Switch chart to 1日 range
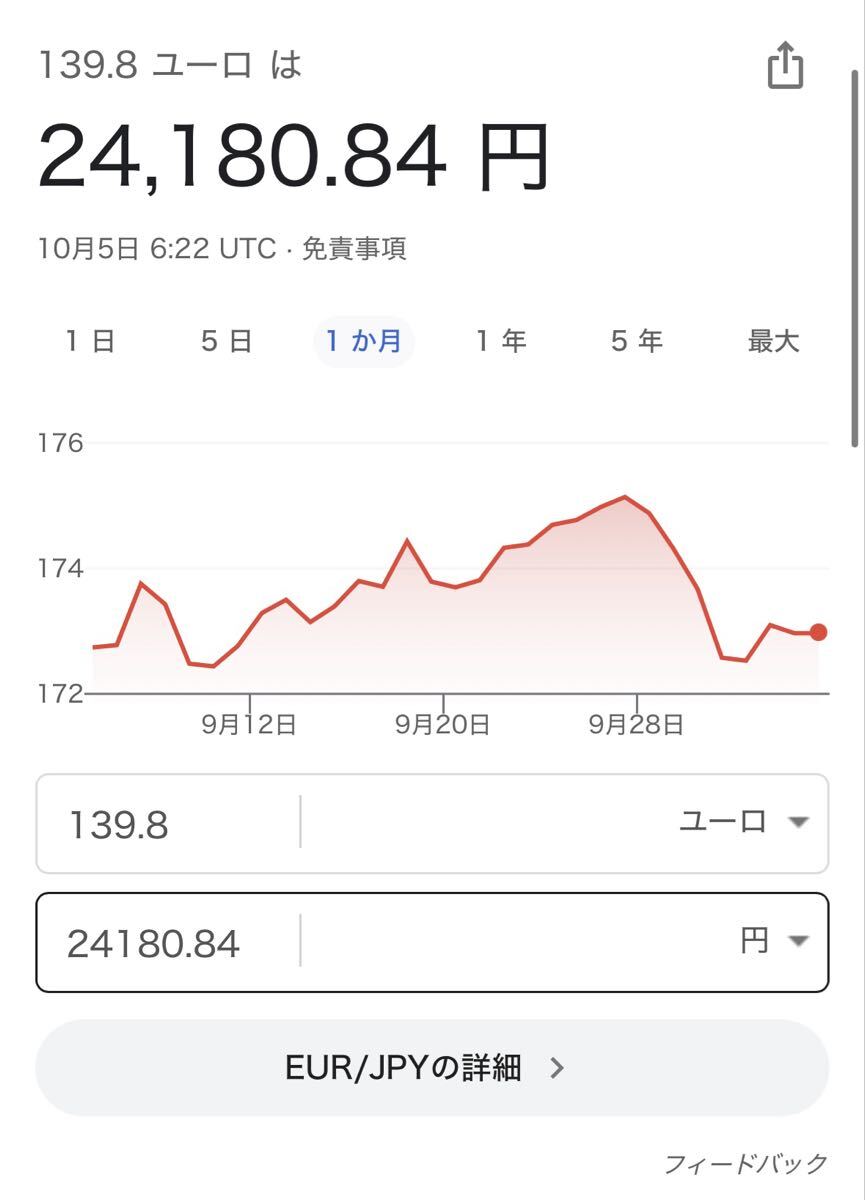This screenshot has height=1200, width=865. point(91,342)
